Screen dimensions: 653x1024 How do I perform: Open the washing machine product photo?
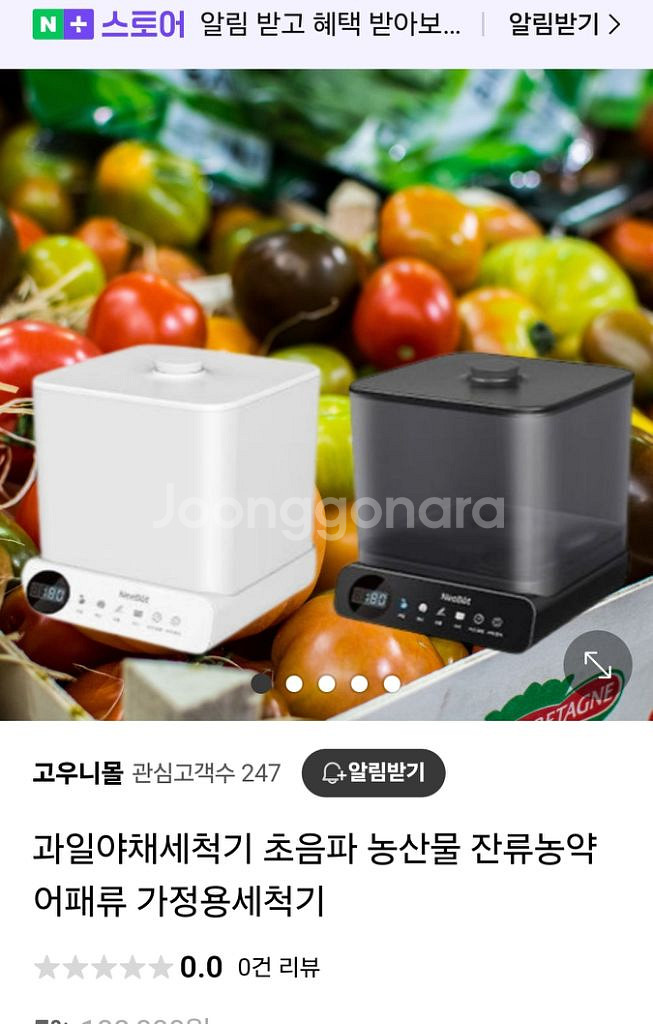click(x=326, y=394)
